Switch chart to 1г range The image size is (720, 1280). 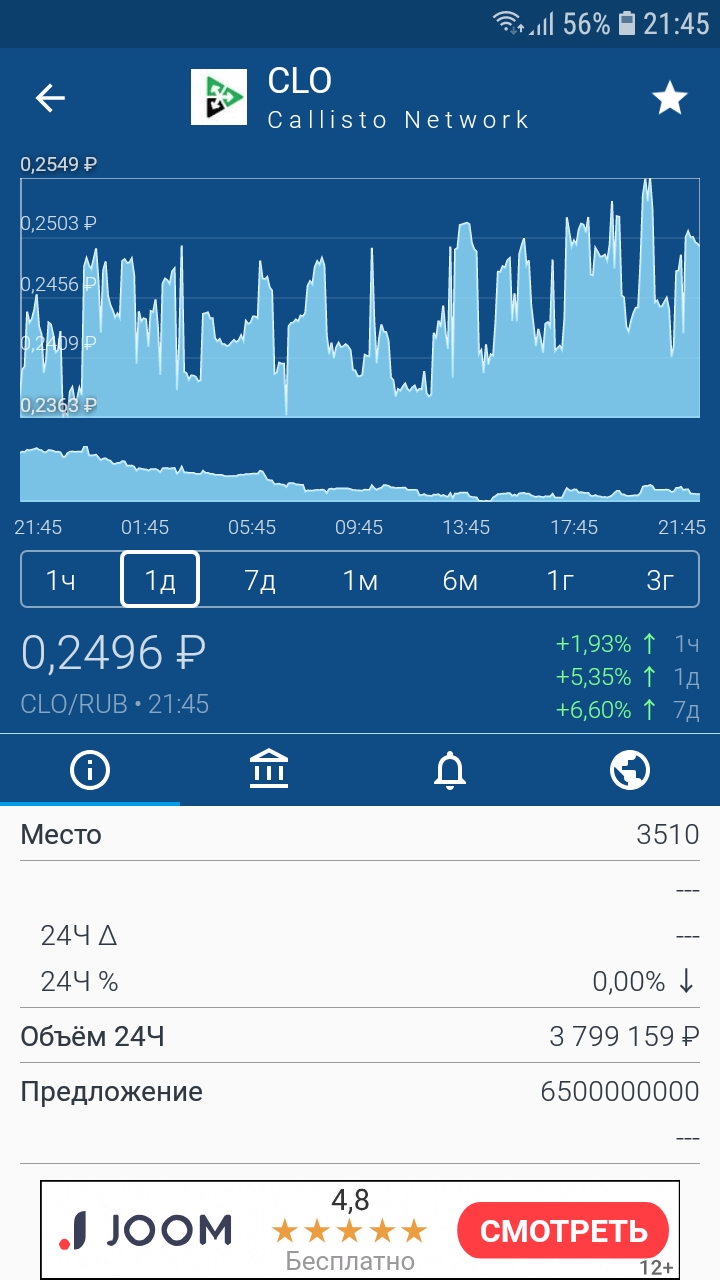[560, 580]
